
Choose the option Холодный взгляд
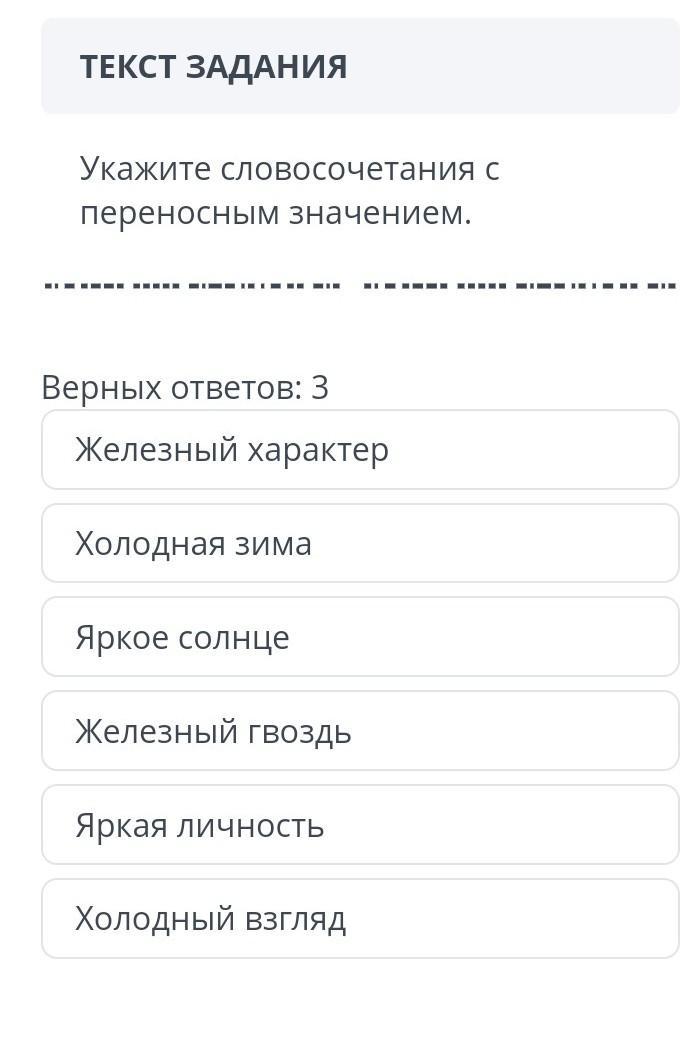pos(360,919)
